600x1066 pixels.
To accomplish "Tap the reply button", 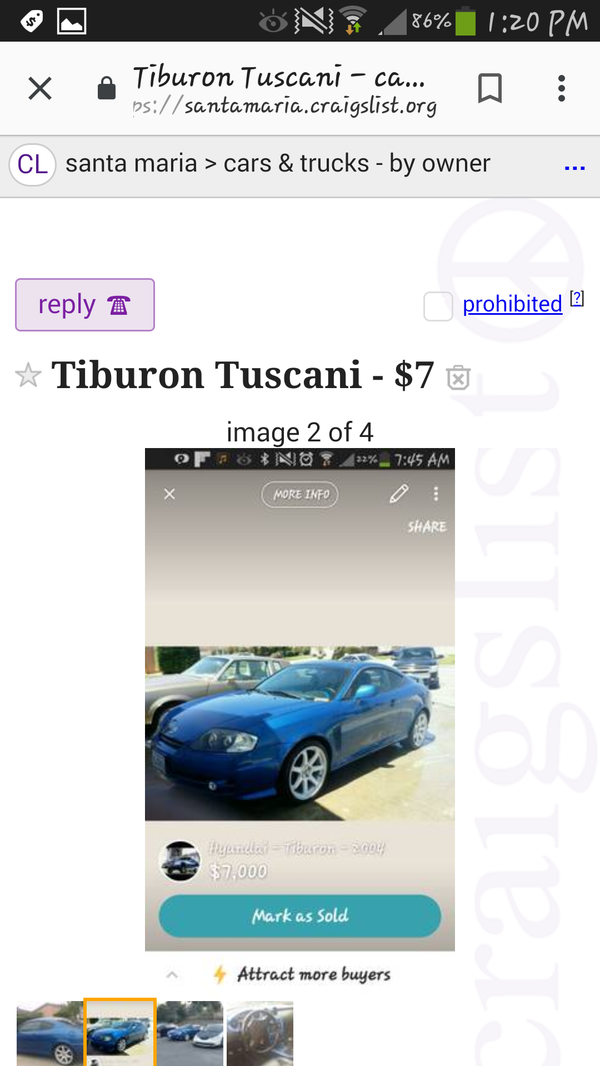I will [85, 305].
